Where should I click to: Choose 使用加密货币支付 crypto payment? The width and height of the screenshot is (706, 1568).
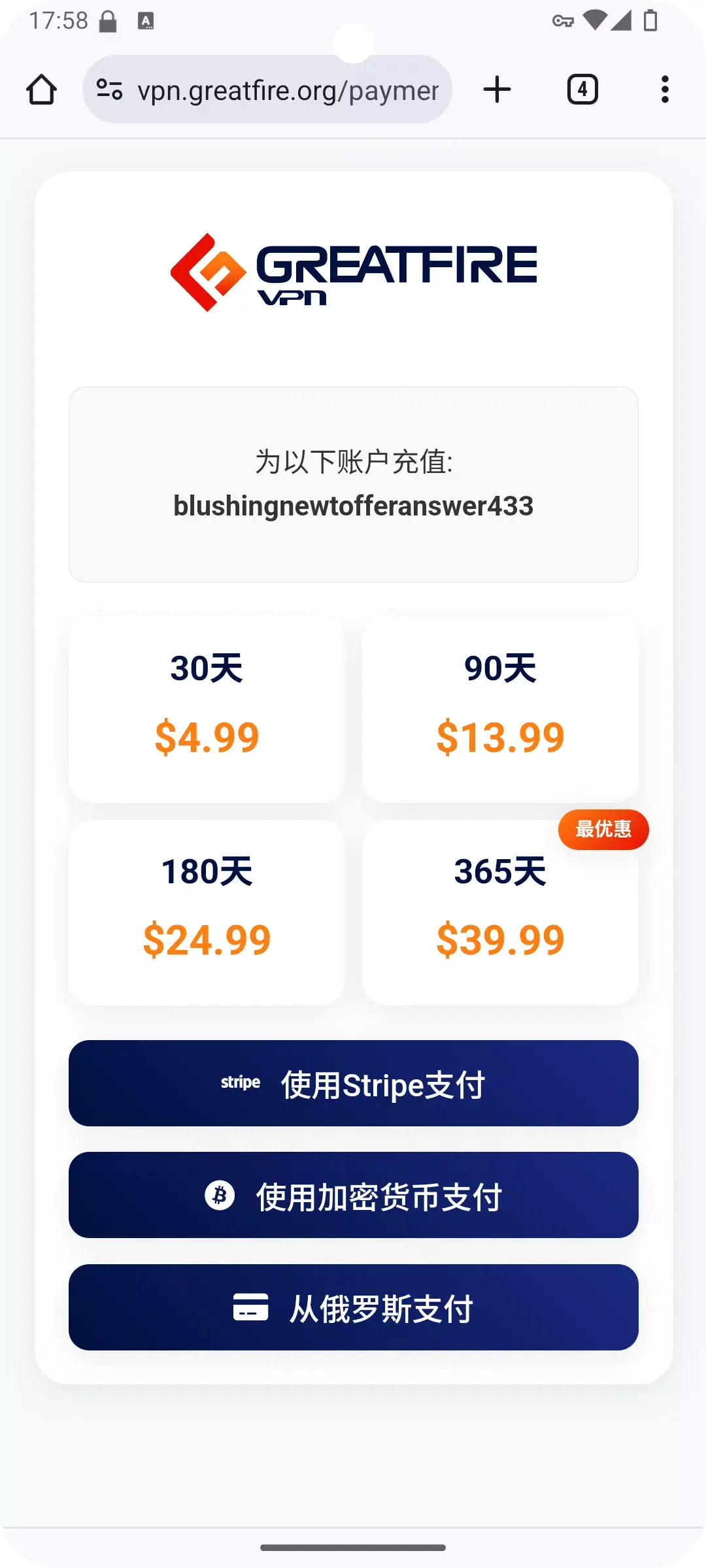coord(353,1195)
